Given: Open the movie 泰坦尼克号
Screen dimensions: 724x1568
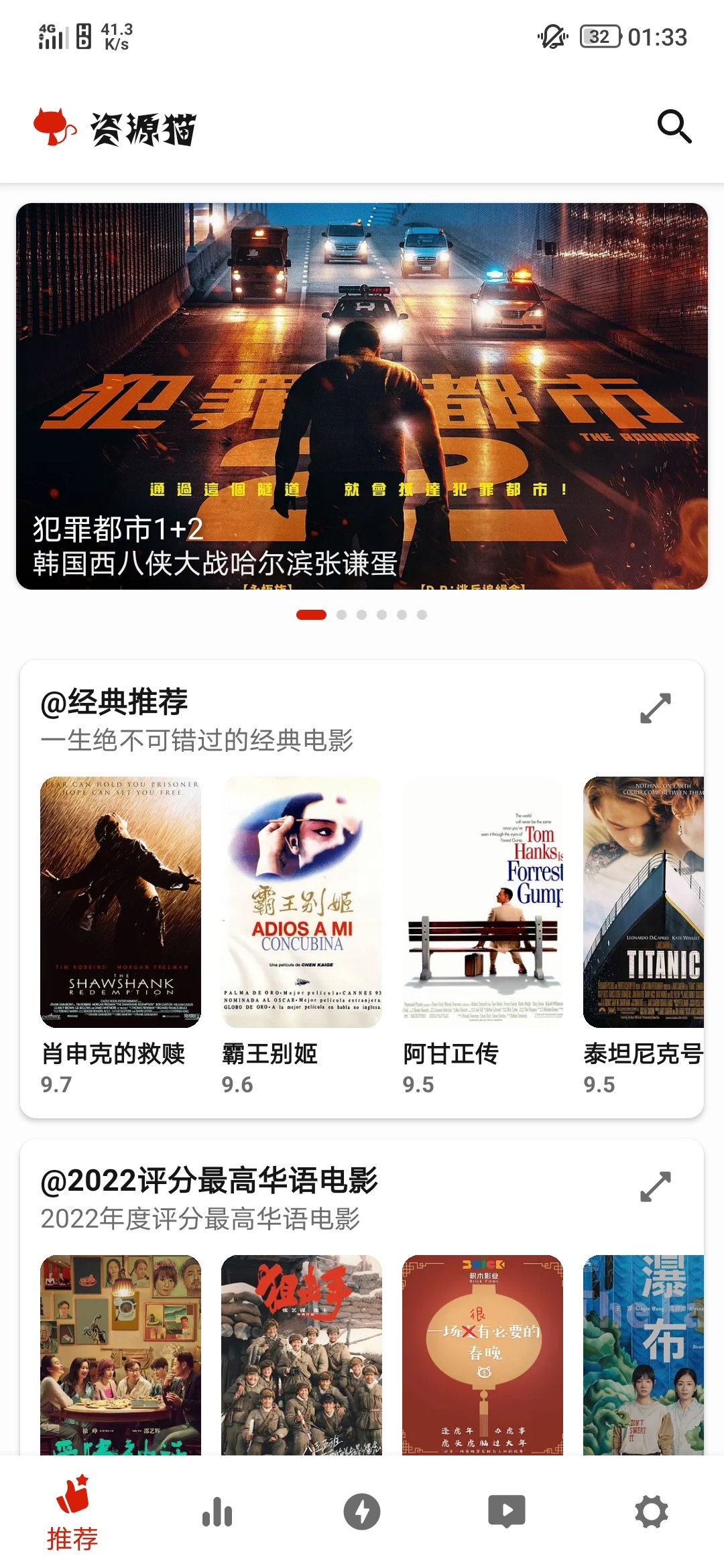Looking at the screenshot, I should (x=644, y=902).
